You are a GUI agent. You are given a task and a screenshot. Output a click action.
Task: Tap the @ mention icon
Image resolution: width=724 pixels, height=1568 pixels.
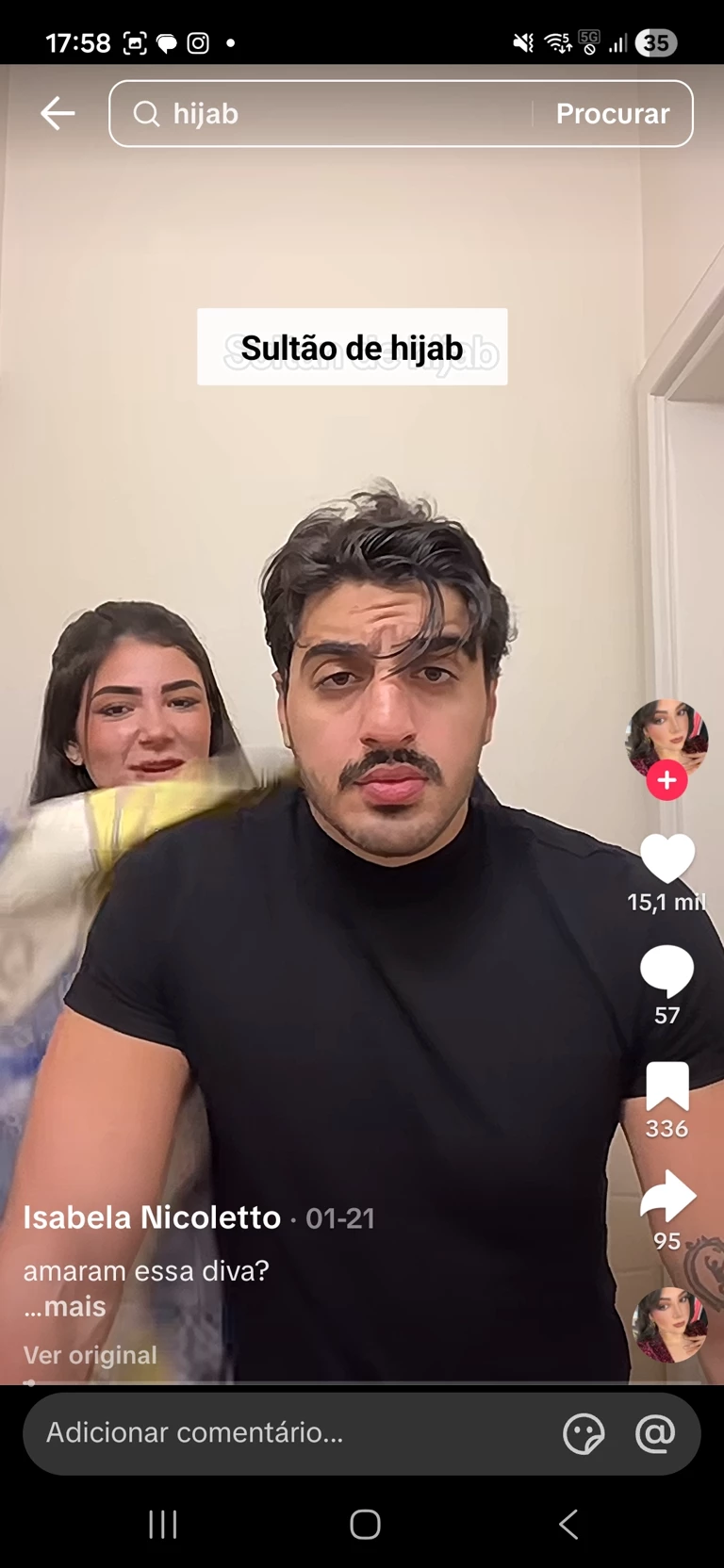[x=655, y=1433]
